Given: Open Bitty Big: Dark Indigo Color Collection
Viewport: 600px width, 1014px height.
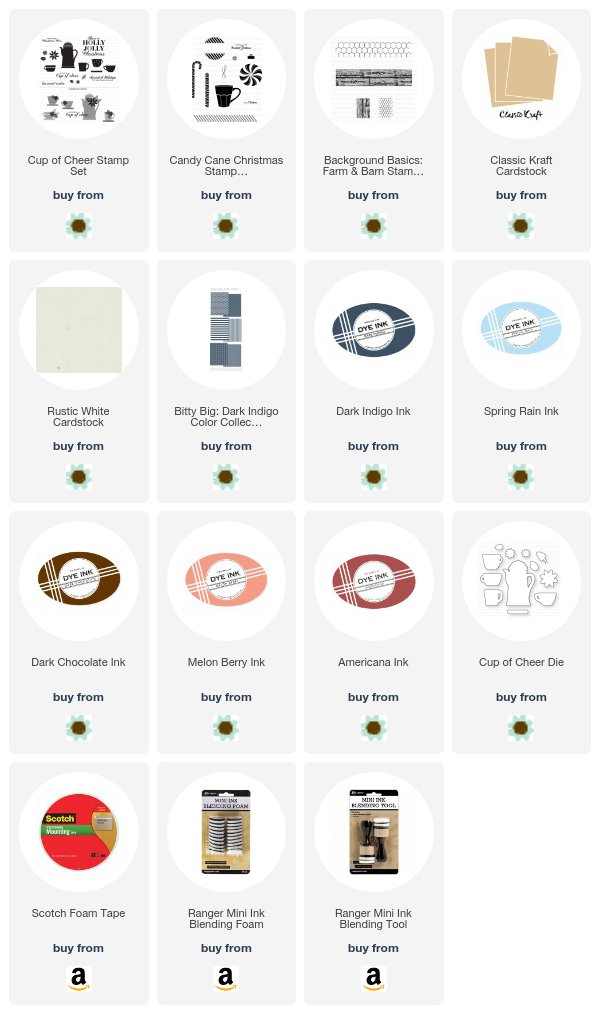Looking at the screenshot, I should click(x=226, y=381).
